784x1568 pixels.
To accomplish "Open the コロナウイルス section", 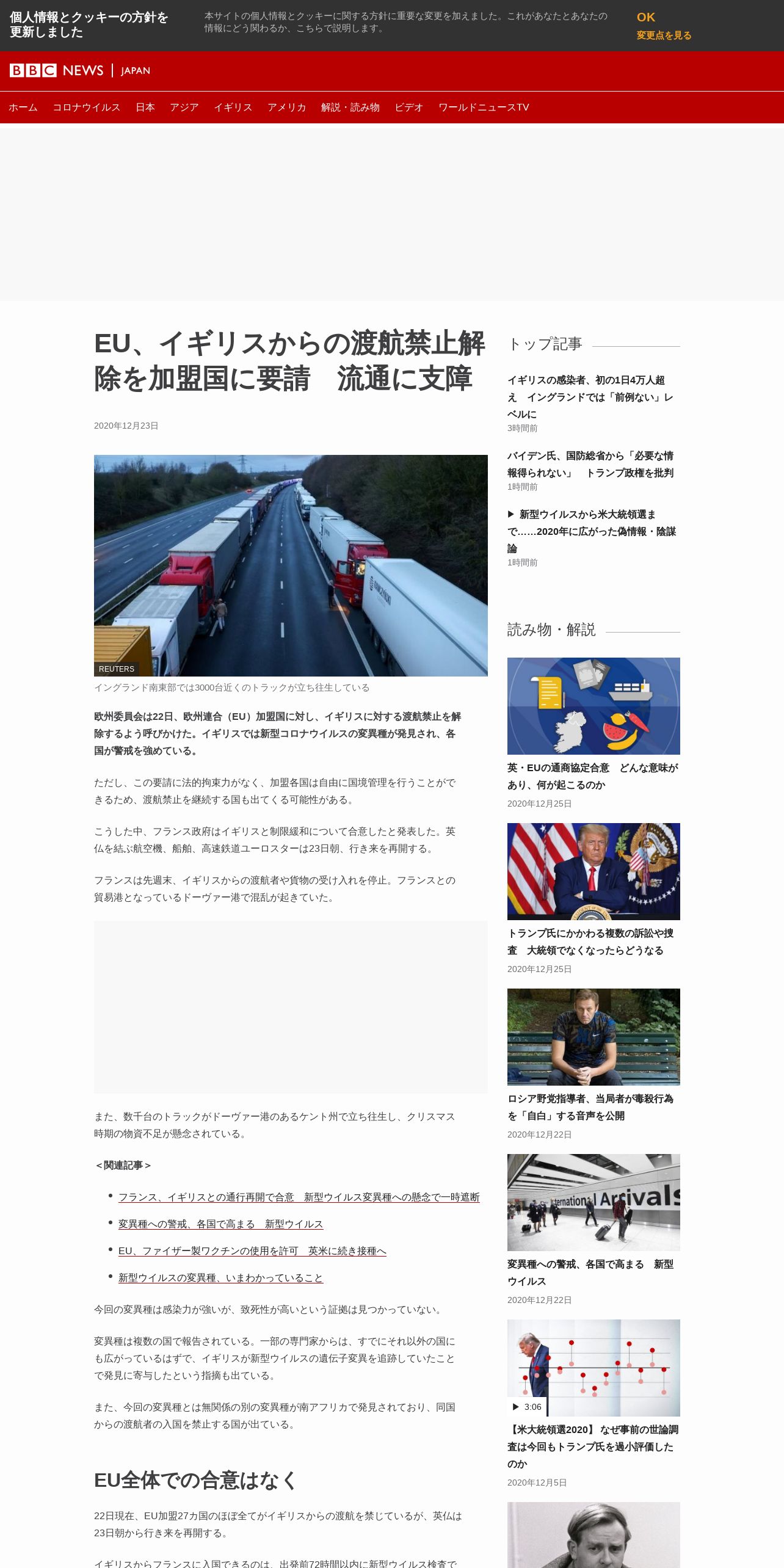I will pyautogui.click(x=87, y=107).
